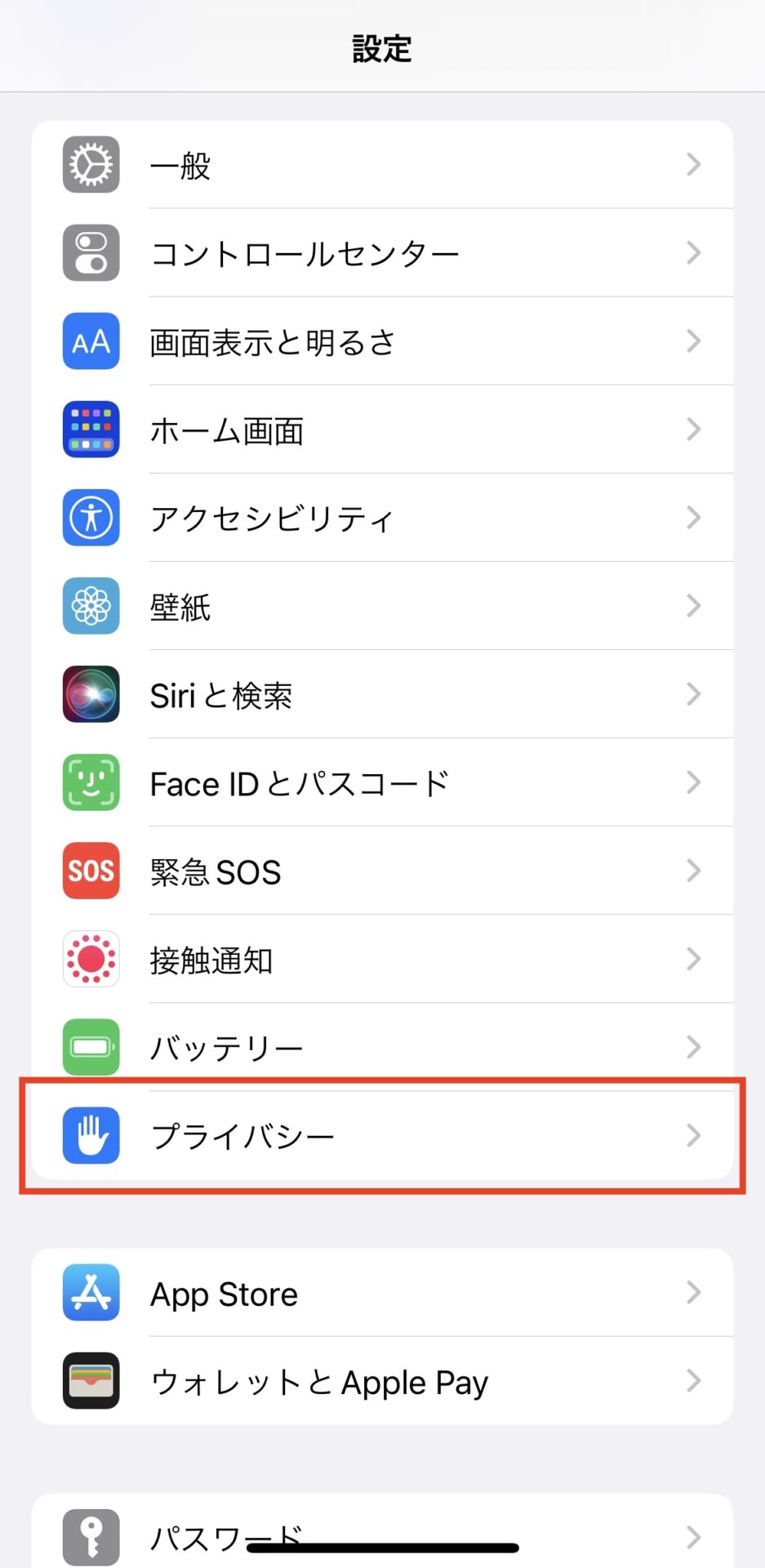Open バッテリー settings
765x1568 pixels.
click(x=382, y=1047)
